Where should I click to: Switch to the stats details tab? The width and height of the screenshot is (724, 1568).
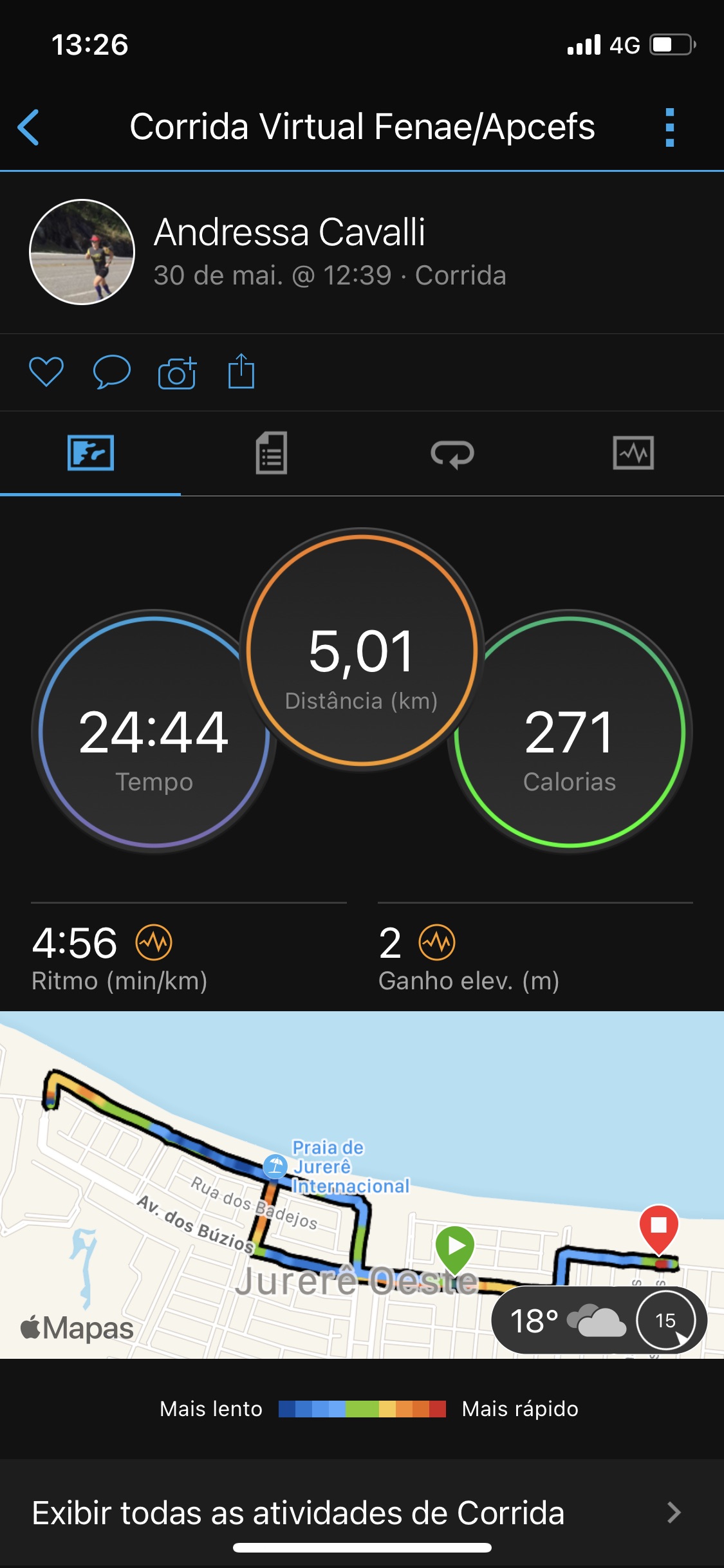(x=272, y=453)
